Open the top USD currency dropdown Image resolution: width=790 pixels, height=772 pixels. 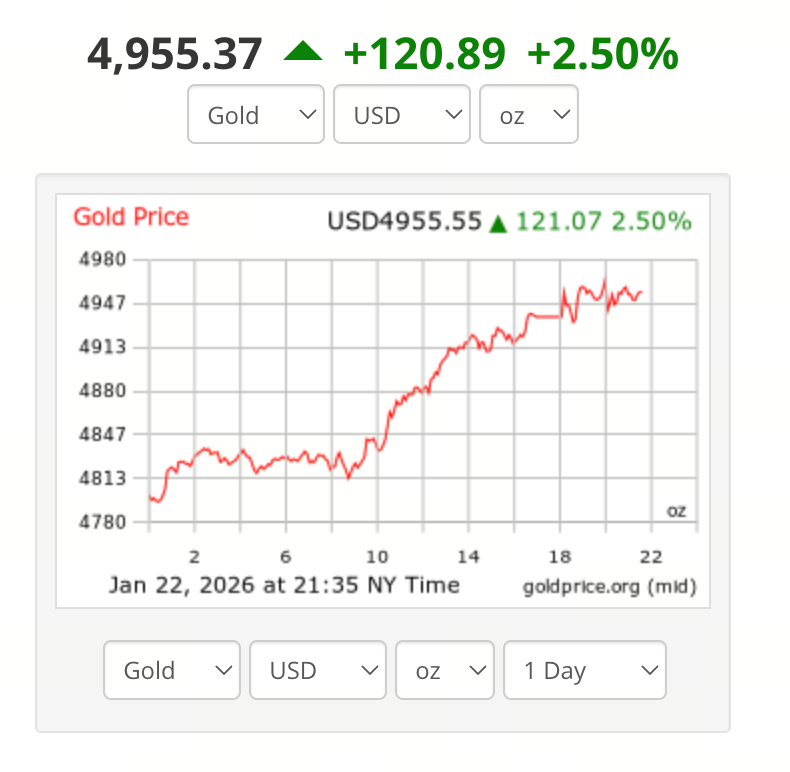click(x=401, y=114)
